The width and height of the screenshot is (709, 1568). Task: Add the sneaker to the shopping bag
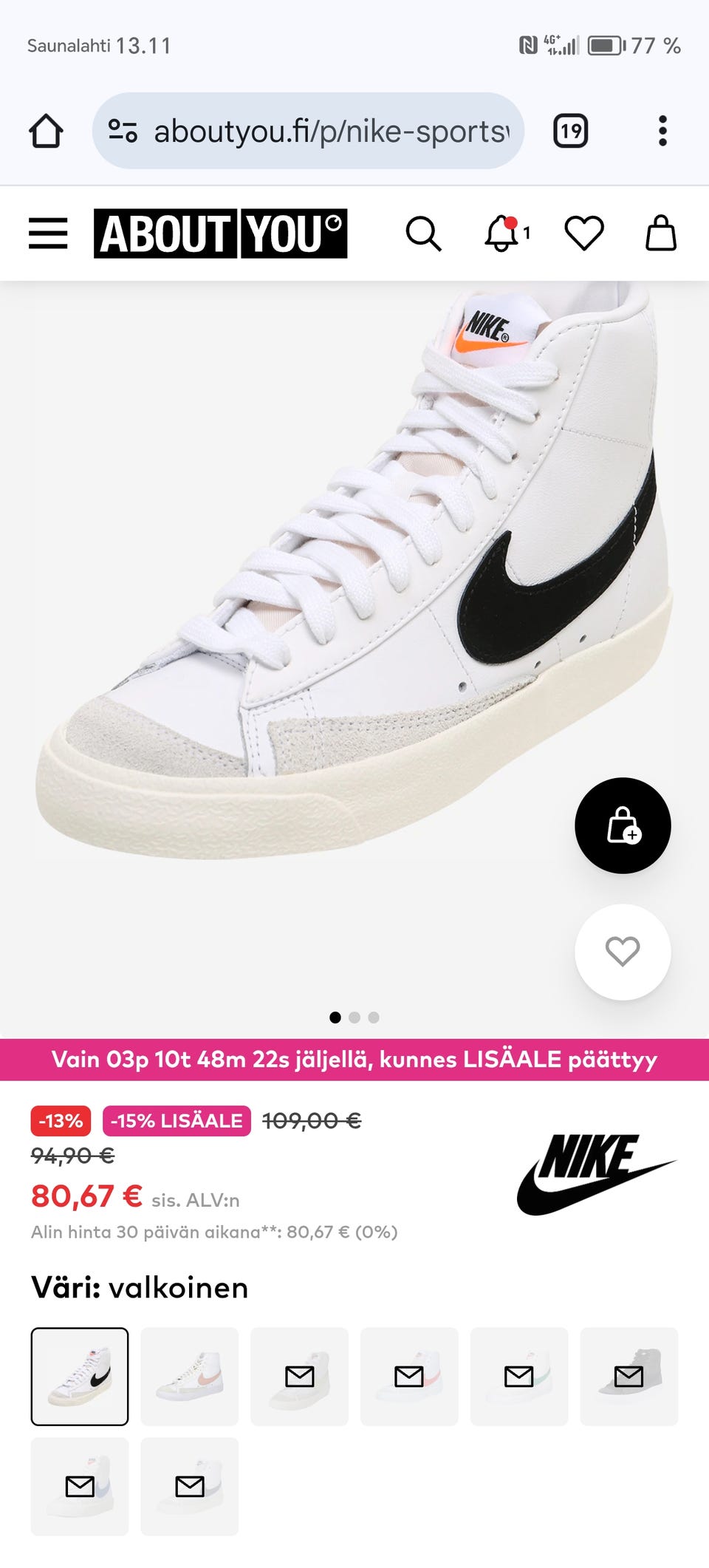coord(623,825)
